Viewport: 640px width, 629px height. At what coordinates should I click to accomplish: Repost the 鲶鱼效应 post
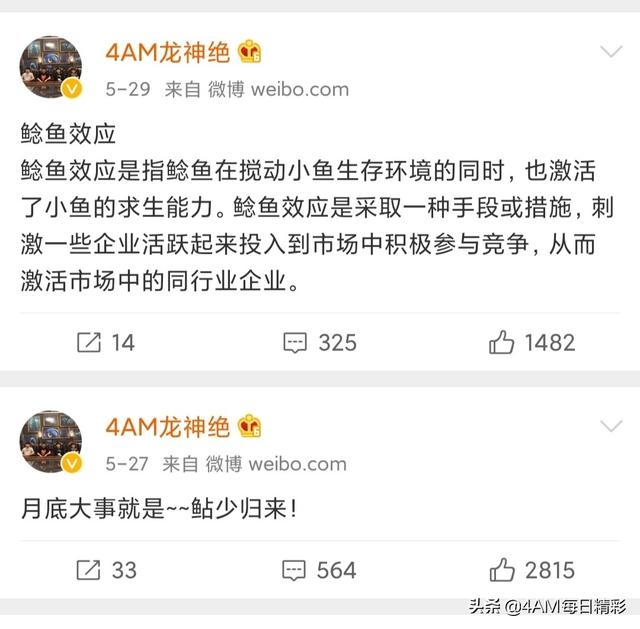tap(105, 342)
